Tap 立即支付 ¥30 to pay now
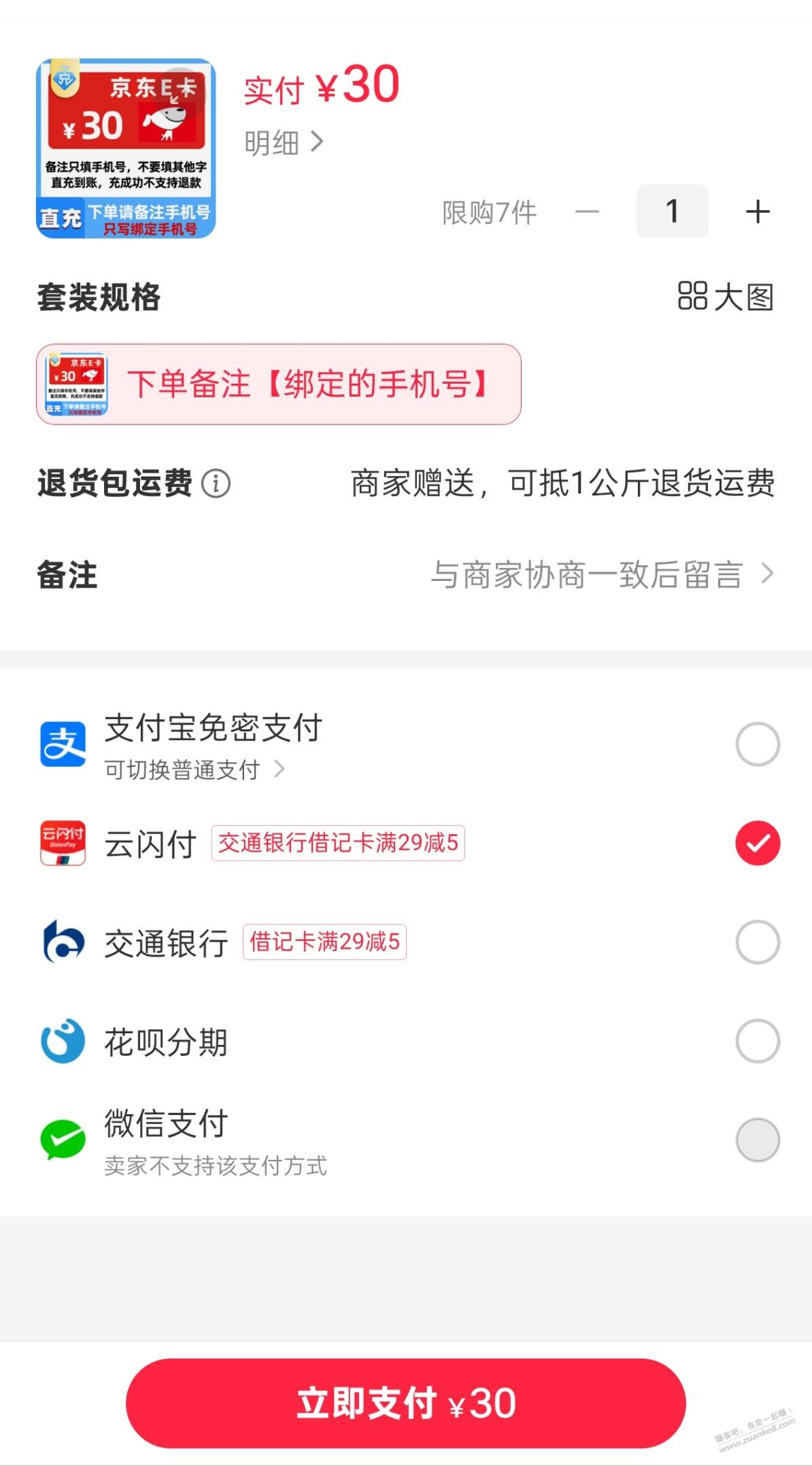 coord(406,1403)
